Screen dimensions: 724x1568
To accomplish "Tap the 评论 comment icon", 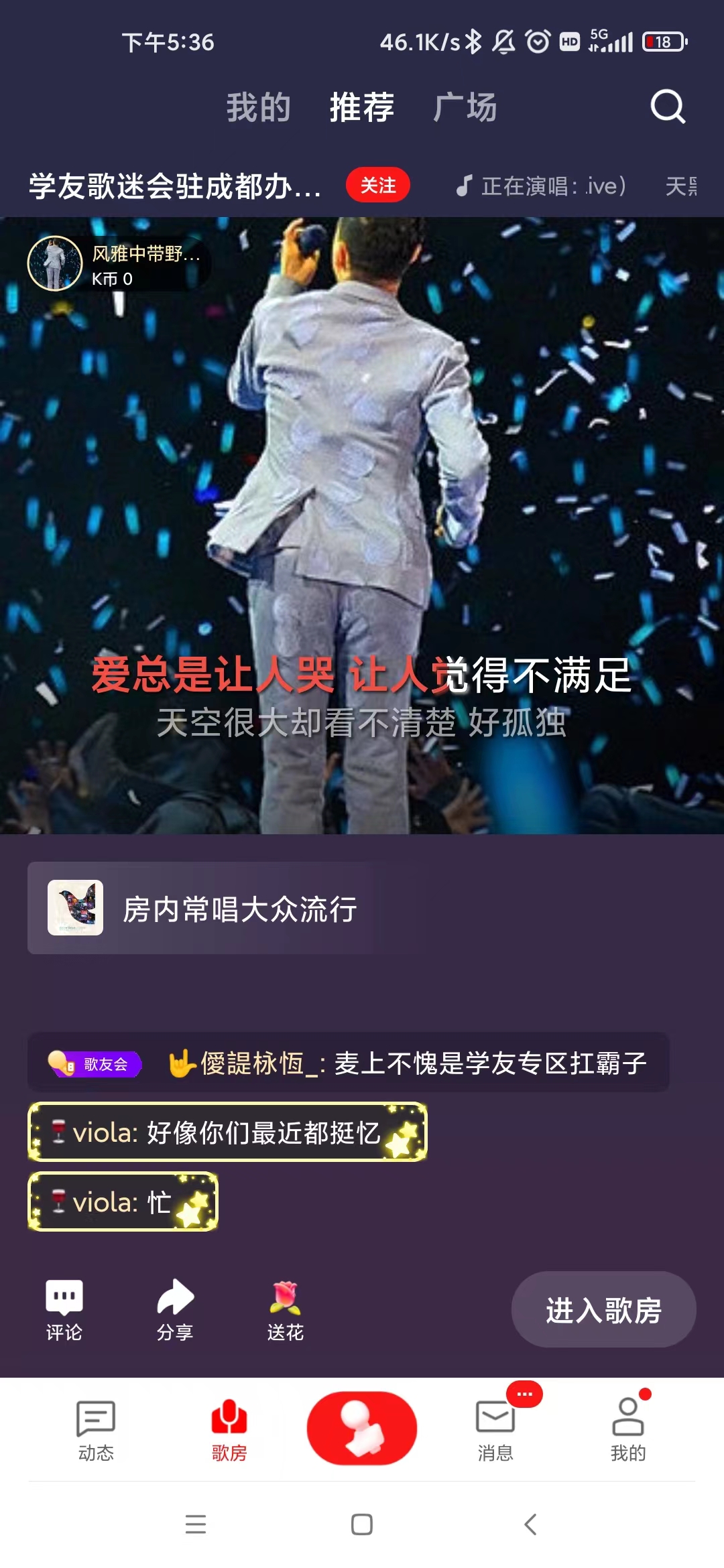I will coord(64,1310).
